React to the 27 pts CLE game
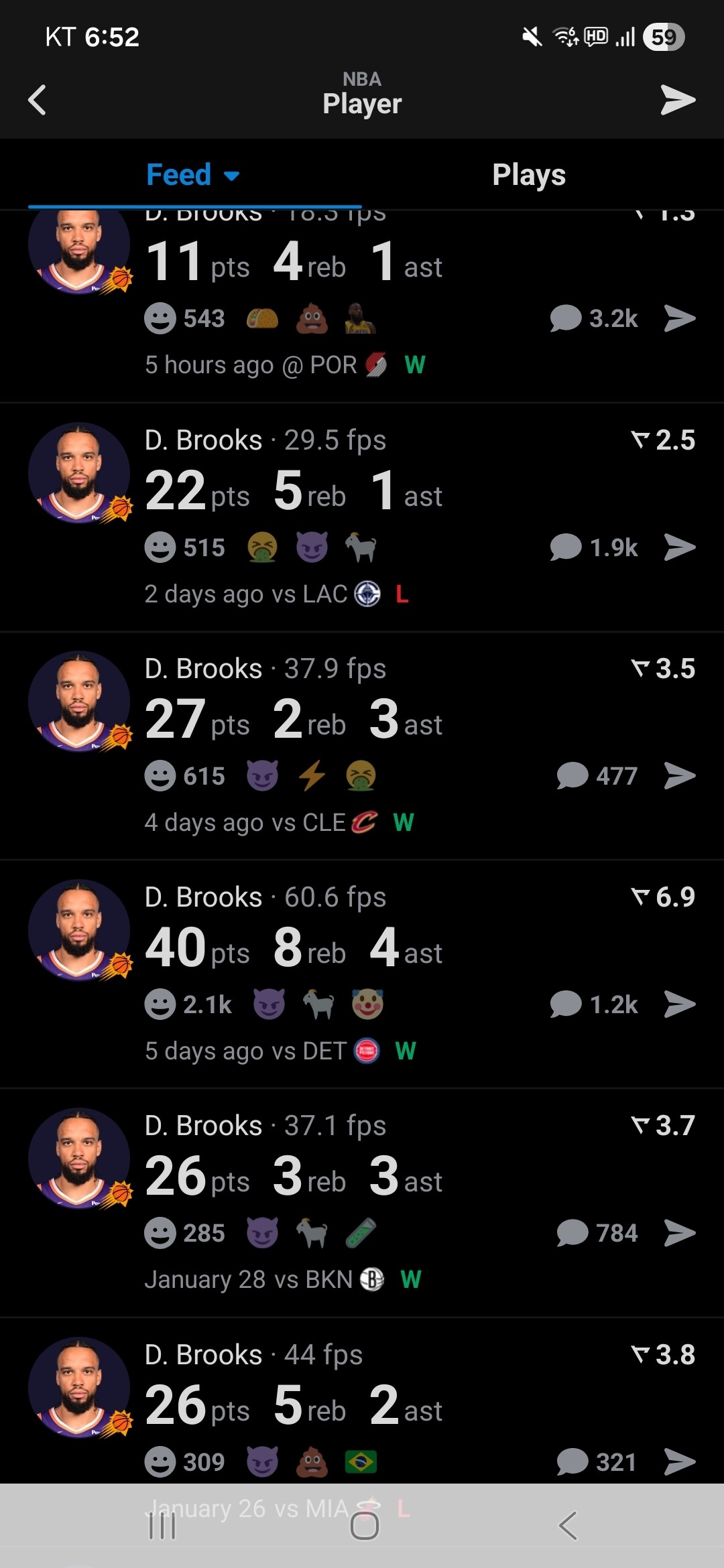The width and height of the screenshot is (724, 1568). 160,776
